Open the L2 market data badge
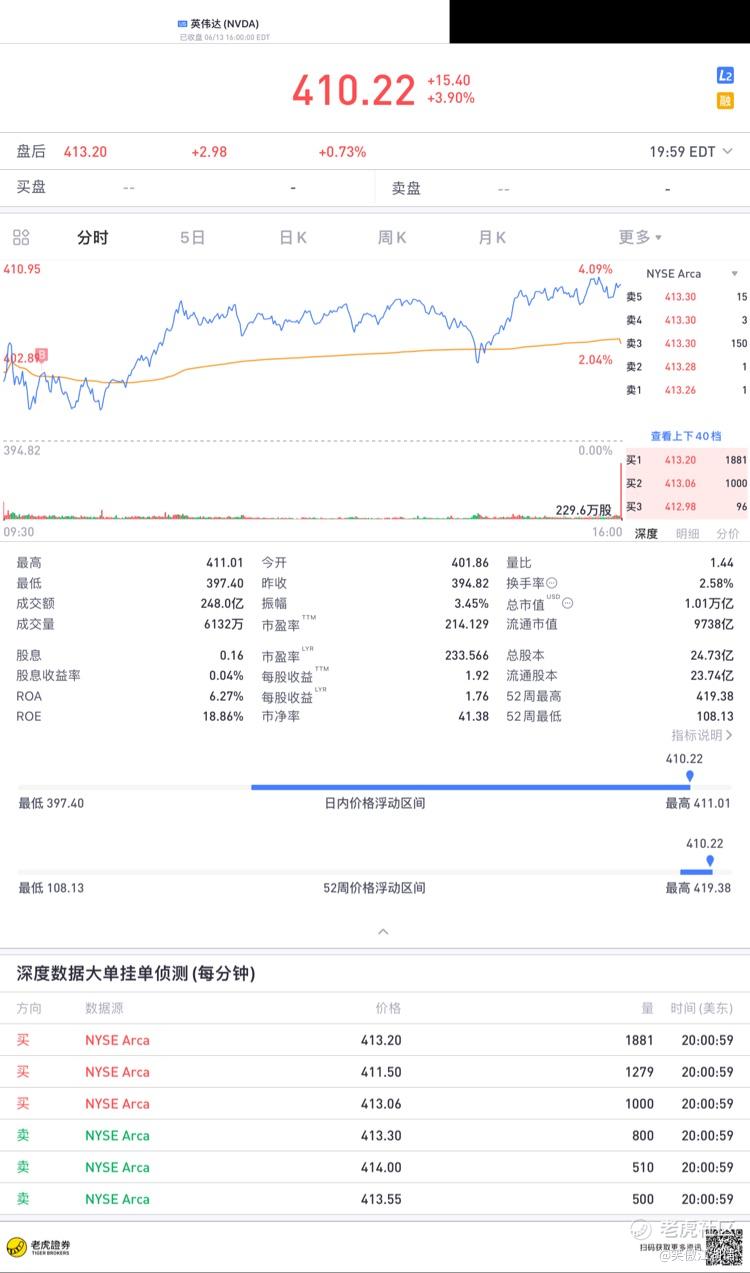 [x=725, y=76]
